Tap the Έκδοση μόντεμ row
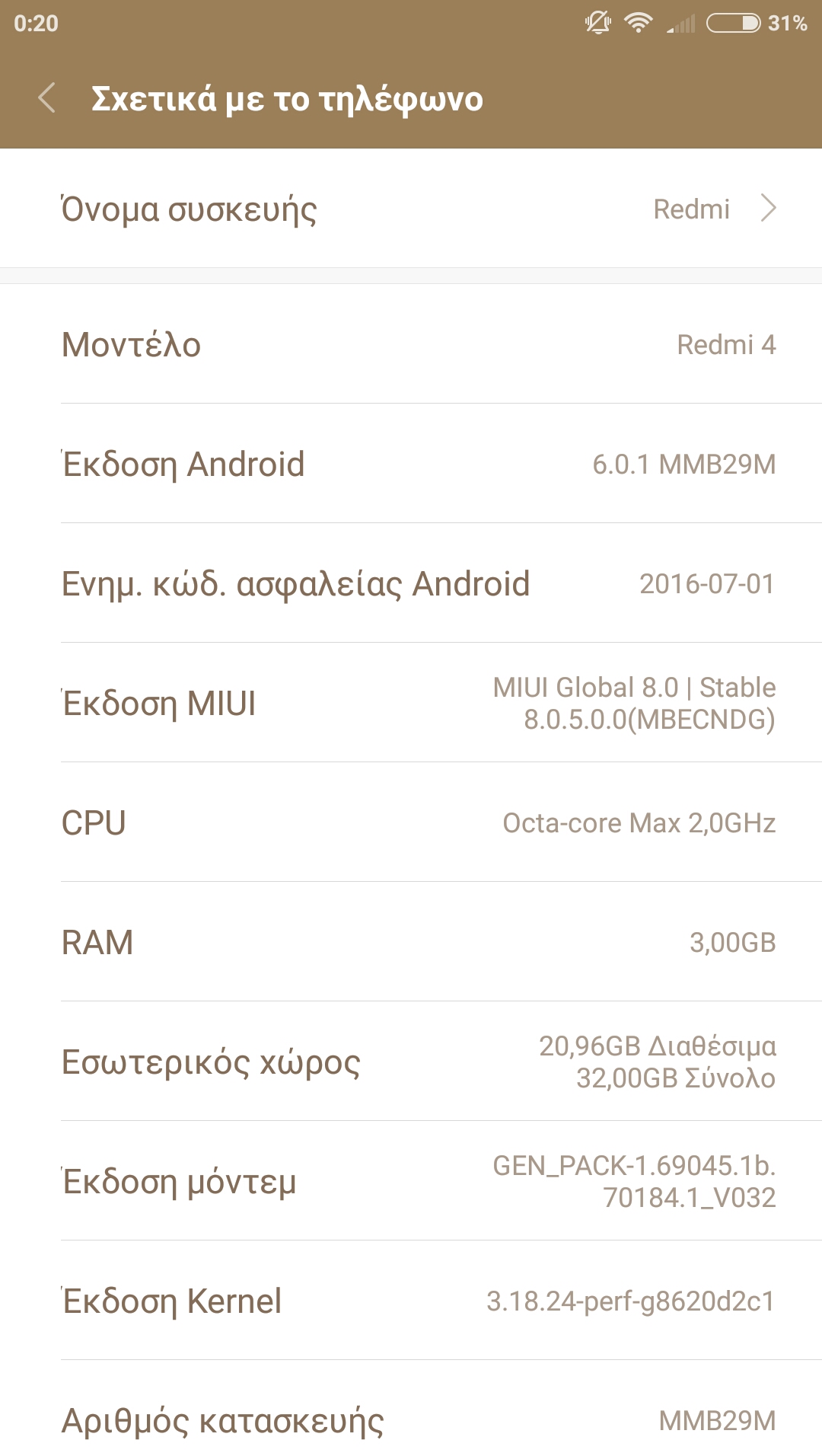Image resolution: width=822 pixels, height=1456 pixels. [411, 1181]
